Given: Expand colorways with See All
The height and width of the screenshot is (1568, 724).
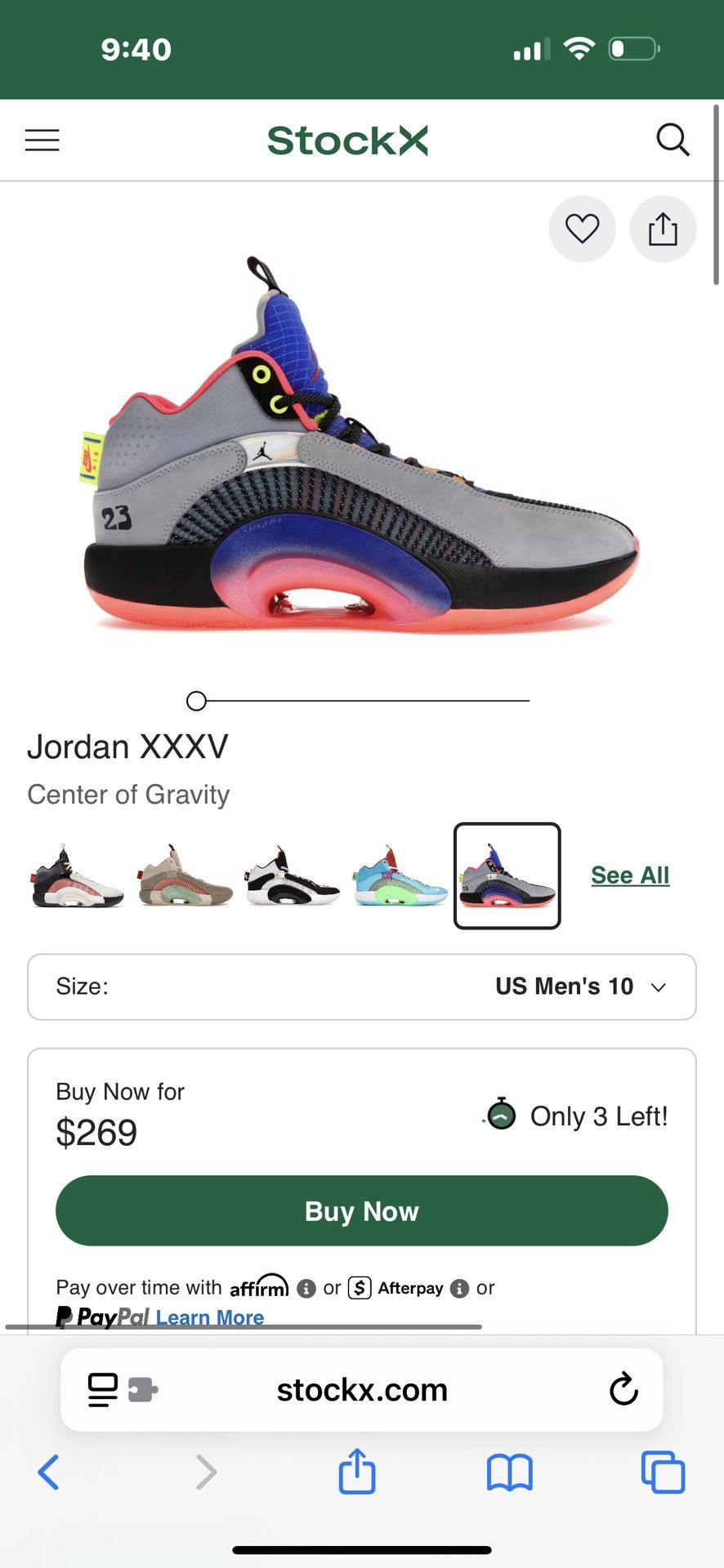Looking at the screenshot, I should (629, 875).
